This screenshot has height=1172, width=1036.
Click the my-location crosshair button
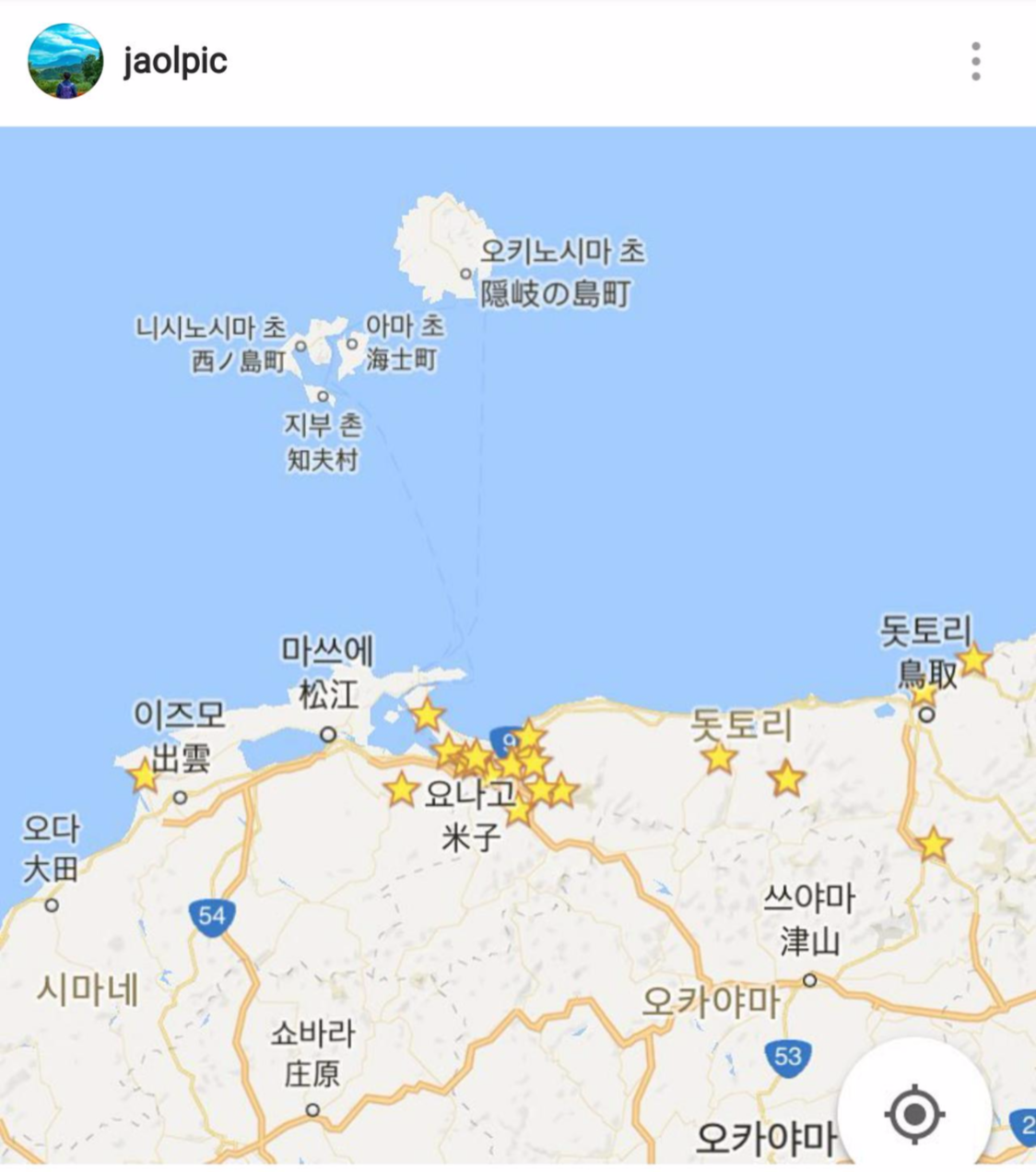pyautogui.click(x=912, y=1114)
